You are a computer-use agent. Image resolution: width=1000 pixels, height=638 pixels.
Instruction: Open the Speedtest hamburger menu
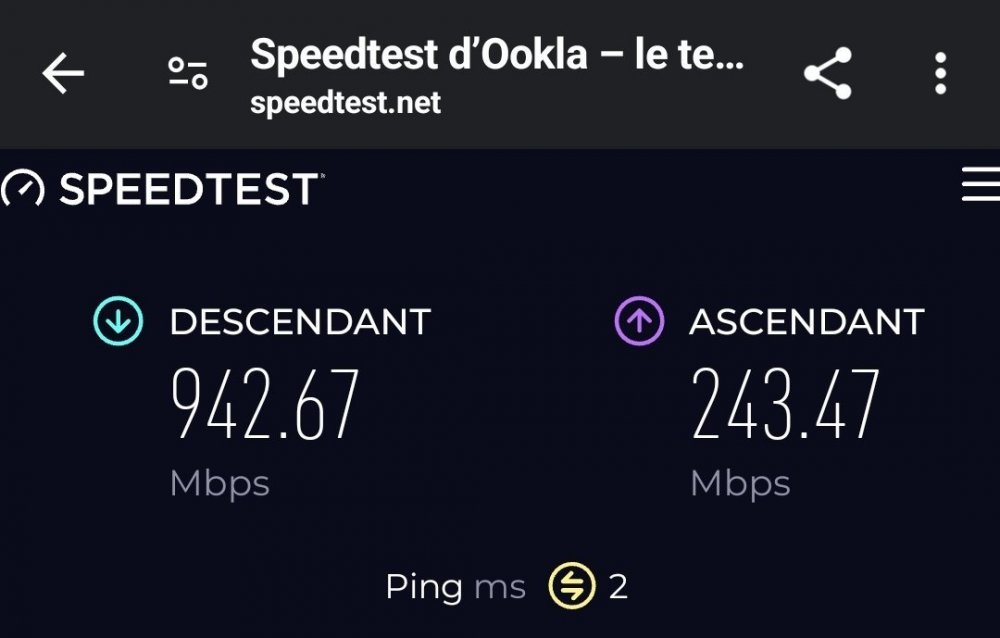(980, 185)
